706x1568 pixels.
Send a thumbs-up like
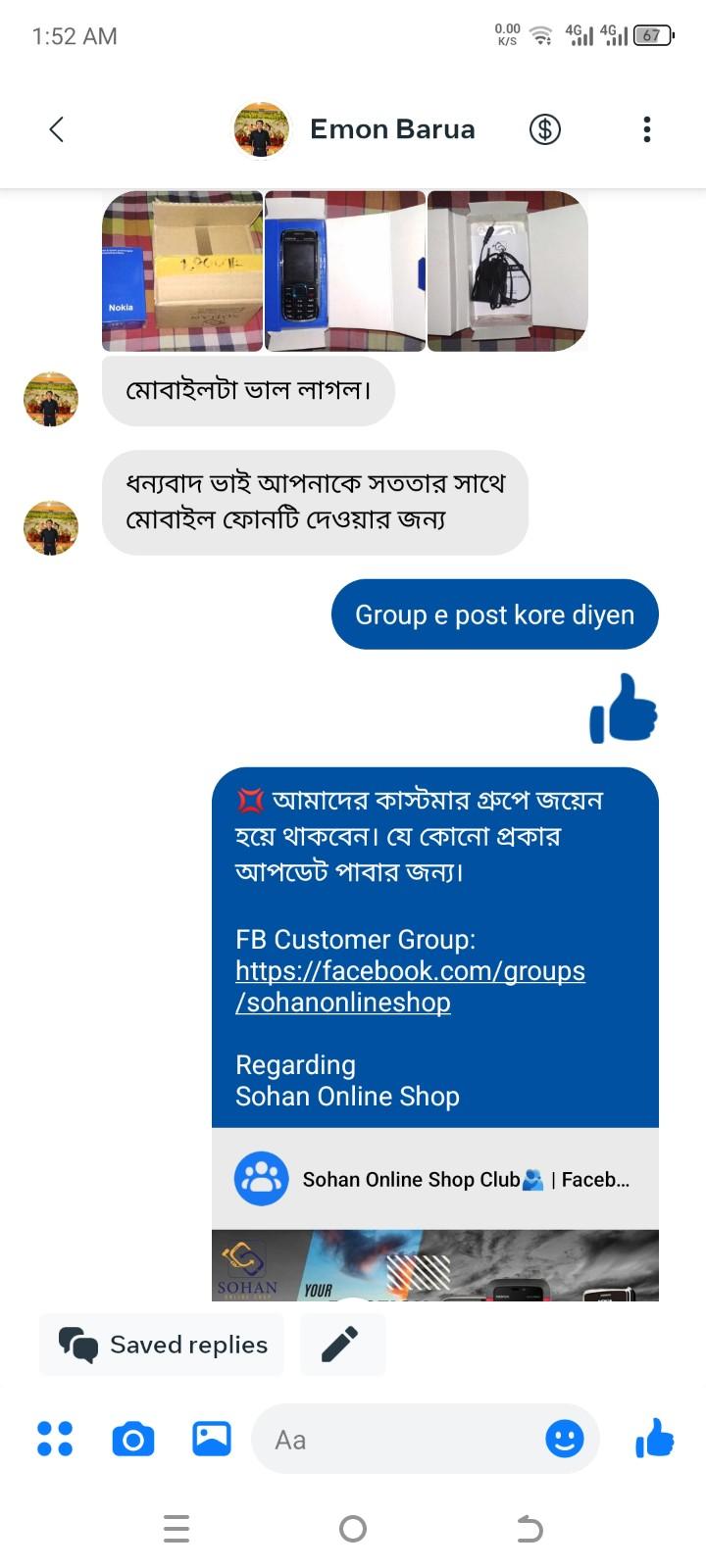(655, 1439)
